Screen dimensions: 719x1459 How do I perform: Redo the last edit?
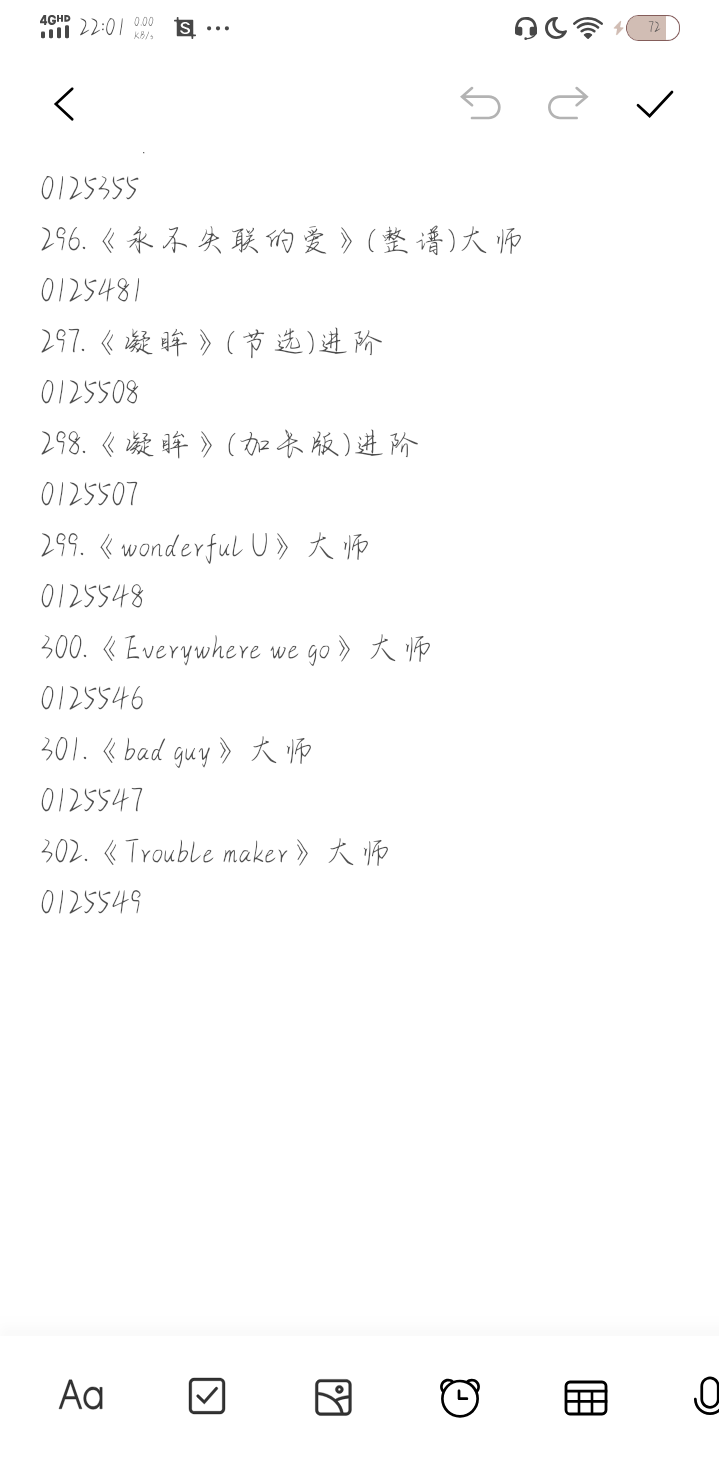568,104
